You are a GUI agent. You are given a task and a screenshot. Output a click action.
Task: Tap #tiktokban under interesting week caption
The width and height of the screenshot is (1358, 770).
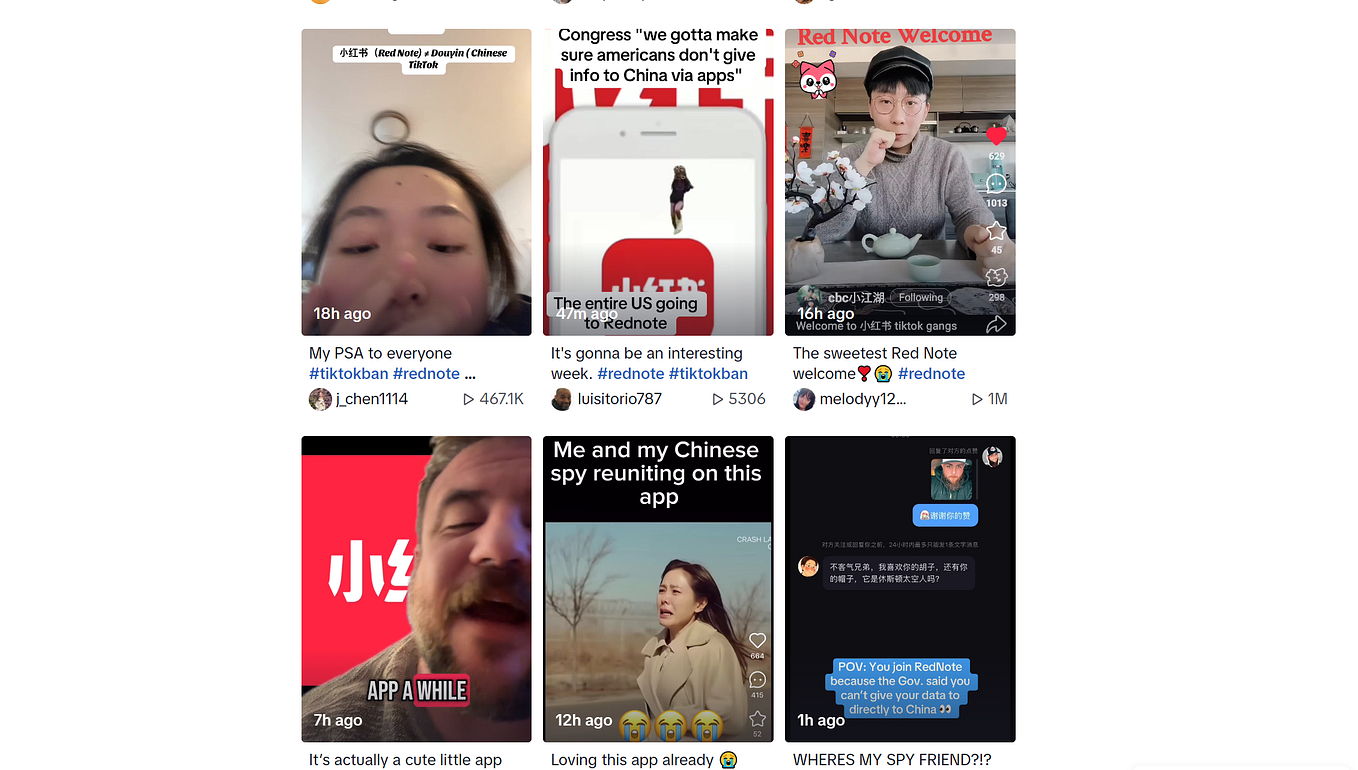pyautogui.click(x=708, y=374)
